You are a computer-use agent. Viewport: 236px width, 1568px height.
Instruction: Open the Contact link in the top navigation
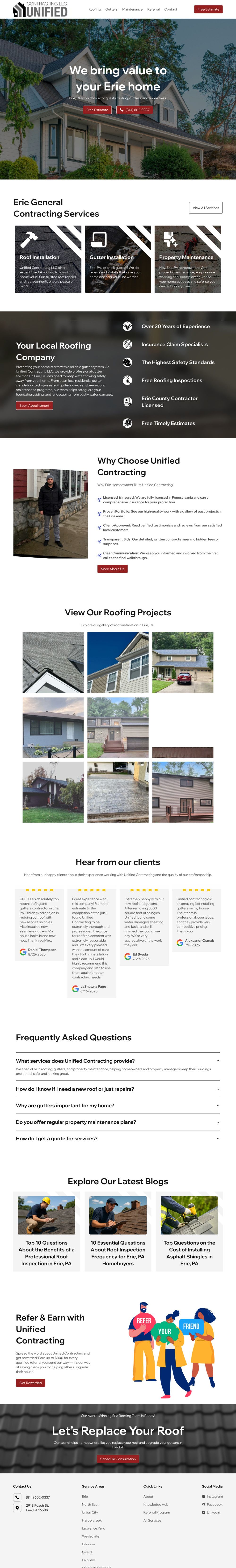(171, 10)
